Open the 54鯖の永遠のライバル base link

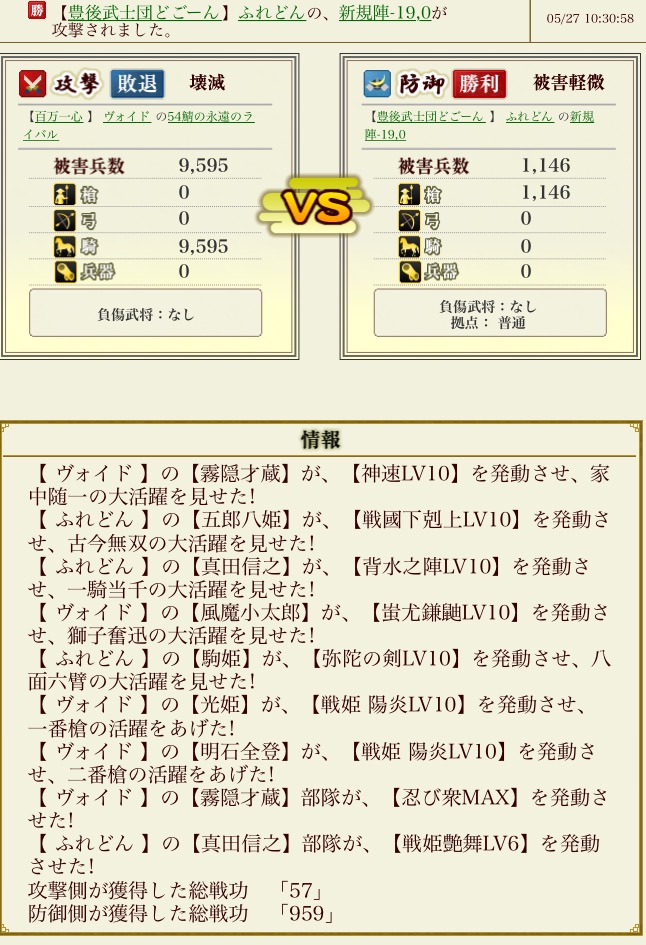(x=211, y=117)
